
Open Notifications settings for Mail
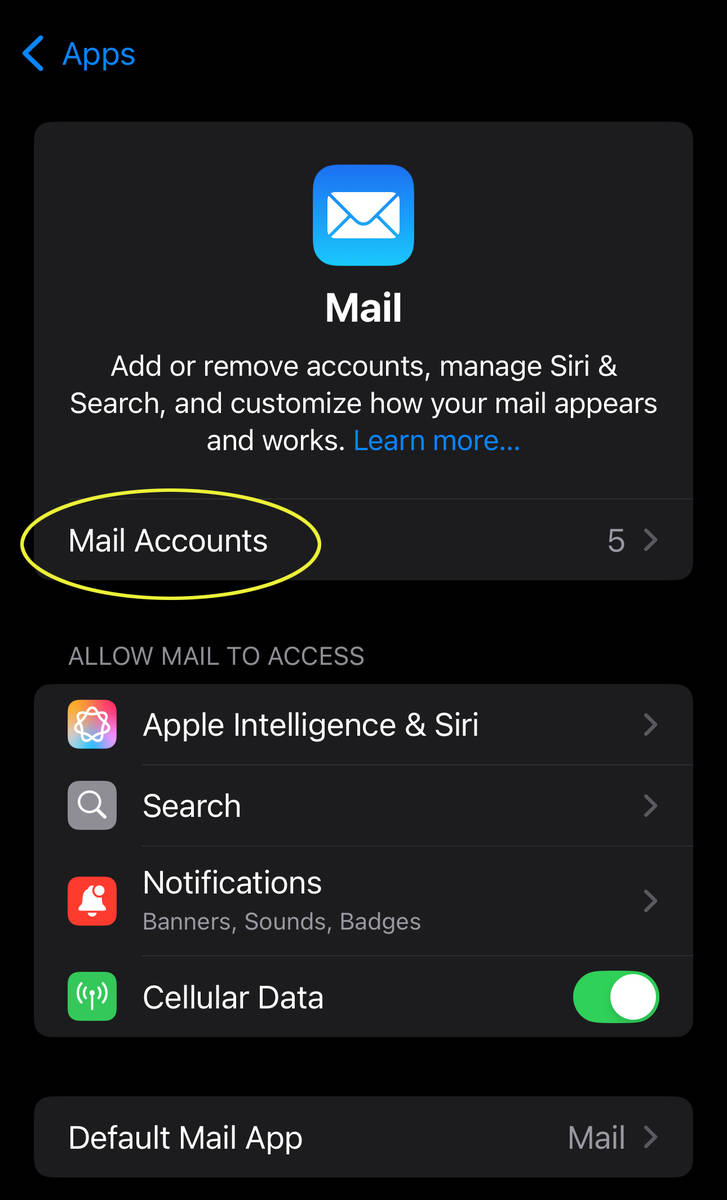(x=362, y=900)
